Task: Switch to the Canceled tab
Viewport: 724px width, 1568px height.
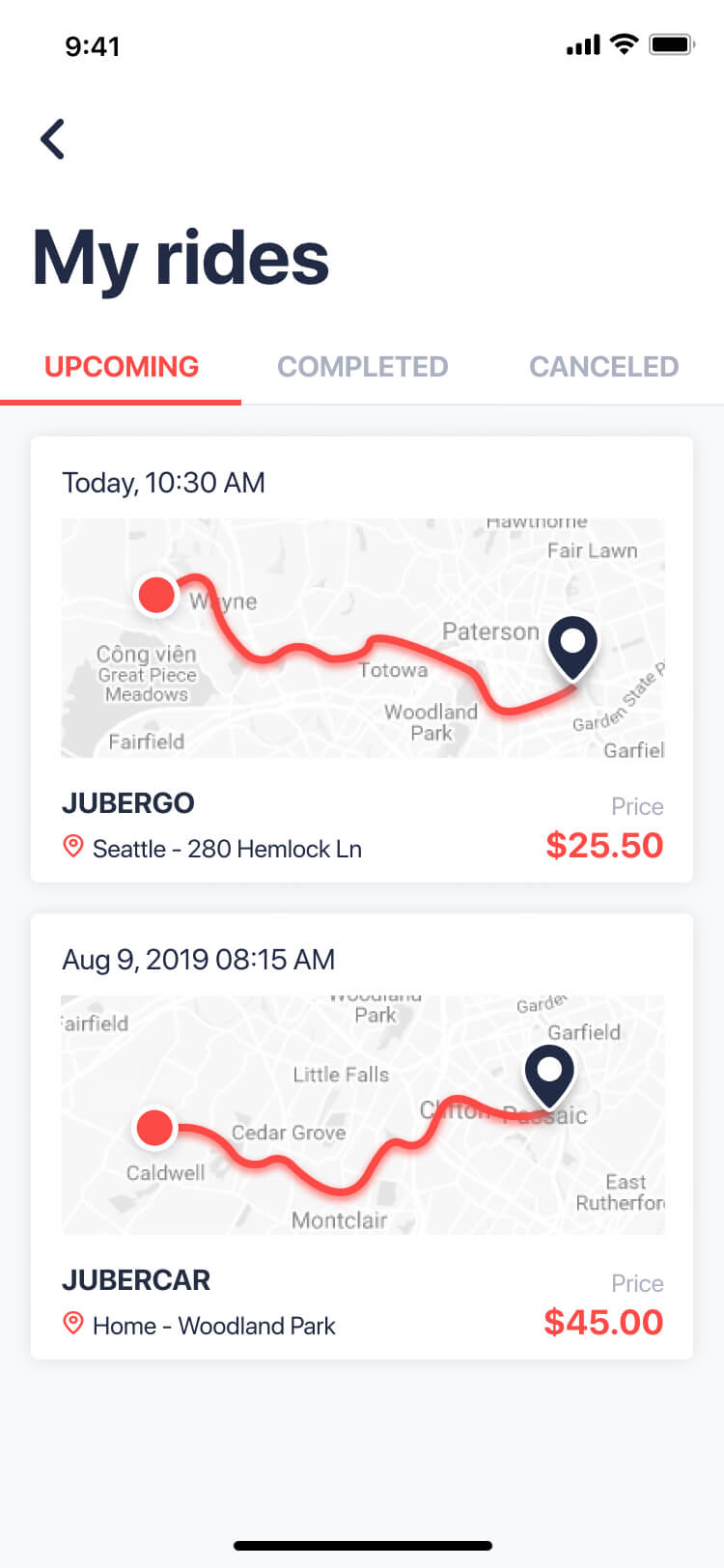Action: (603, 367)
